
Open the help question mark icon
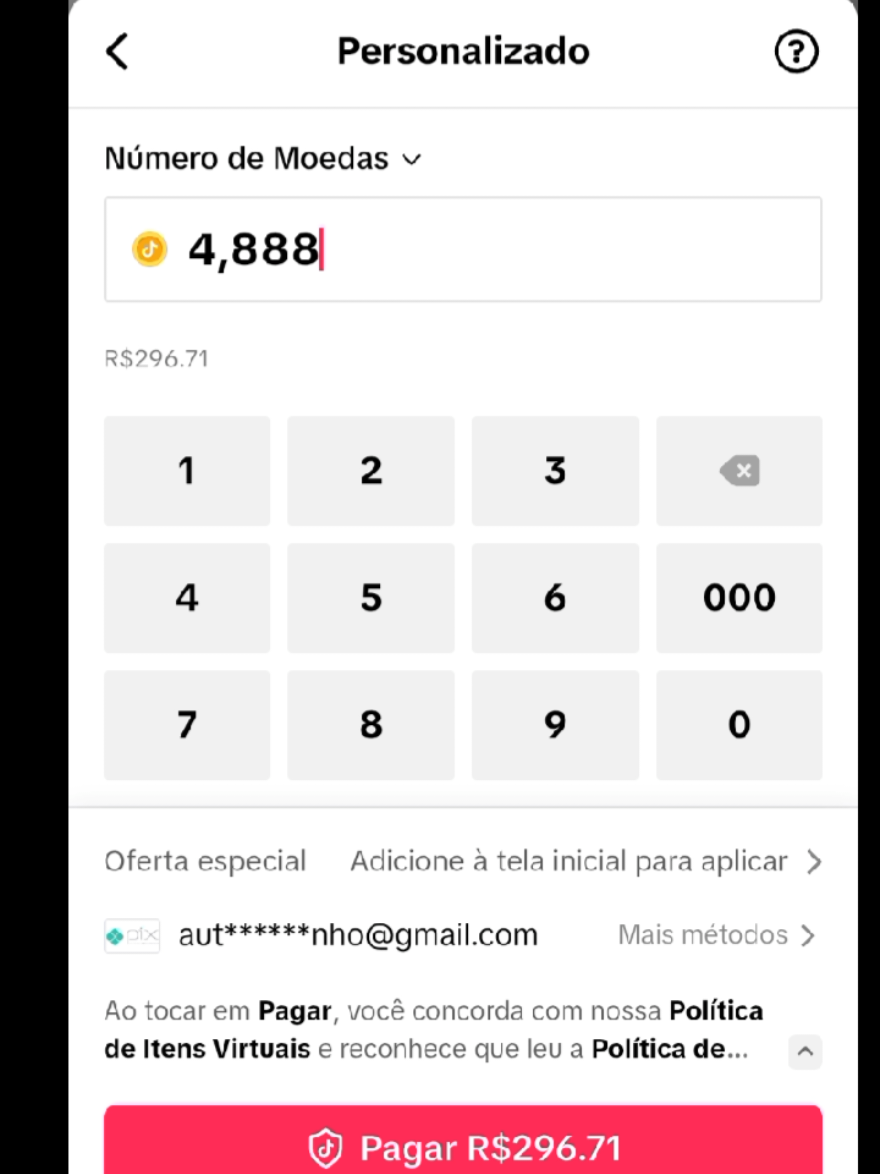click(x=796, y=51)
